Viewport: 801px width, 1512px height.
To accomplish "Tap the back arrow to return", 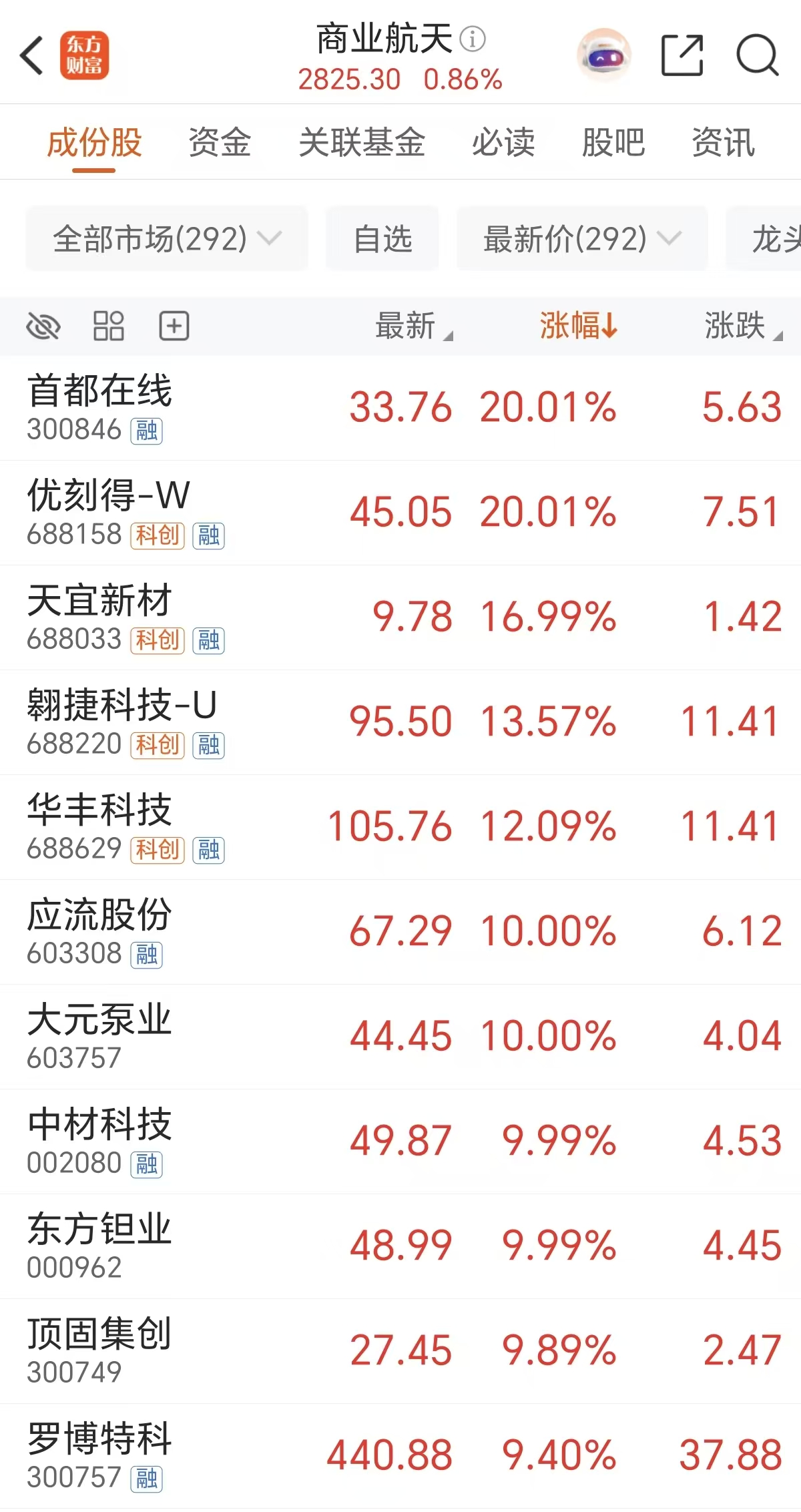I will tap(32, 56).
